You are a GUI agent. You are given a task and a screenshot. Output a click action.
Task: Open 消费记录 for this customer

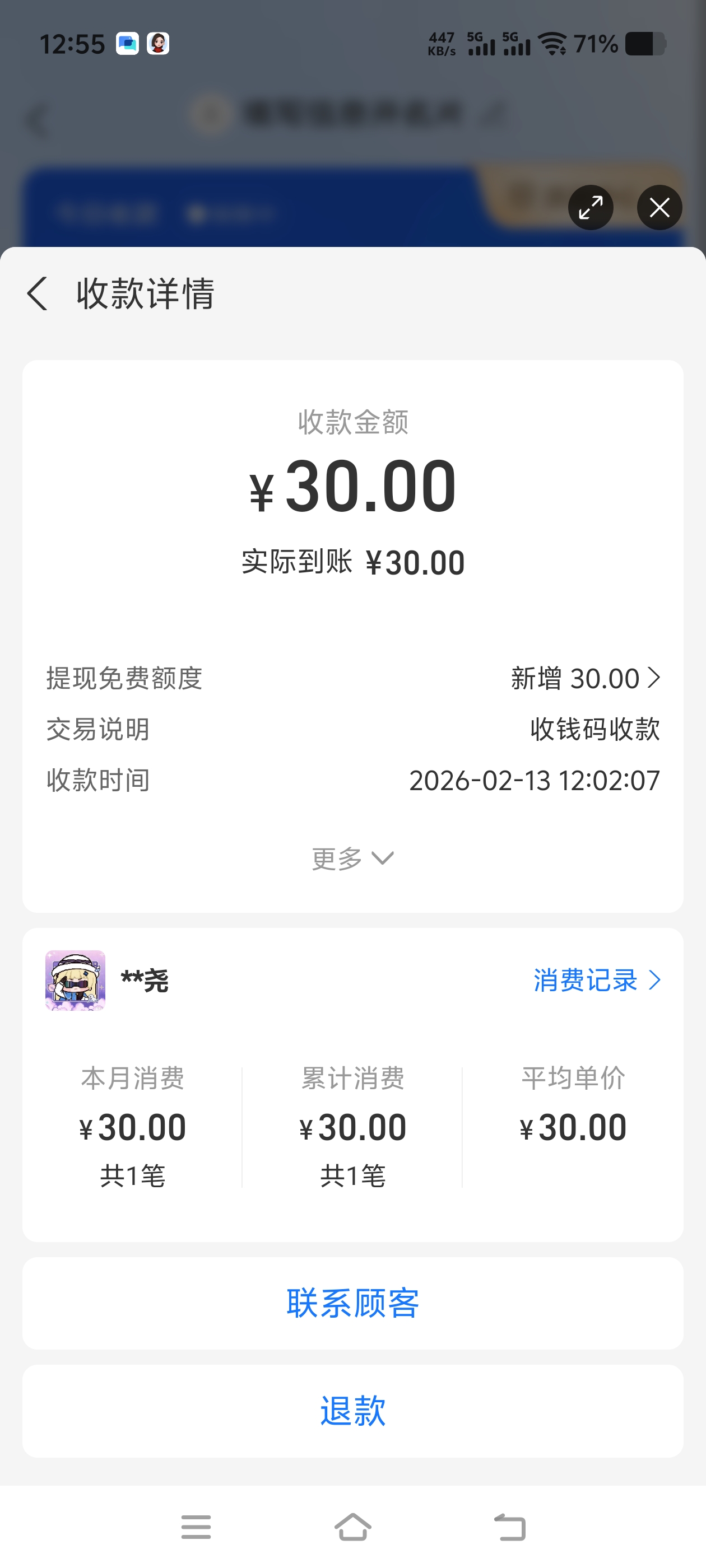tap(596, 980)
